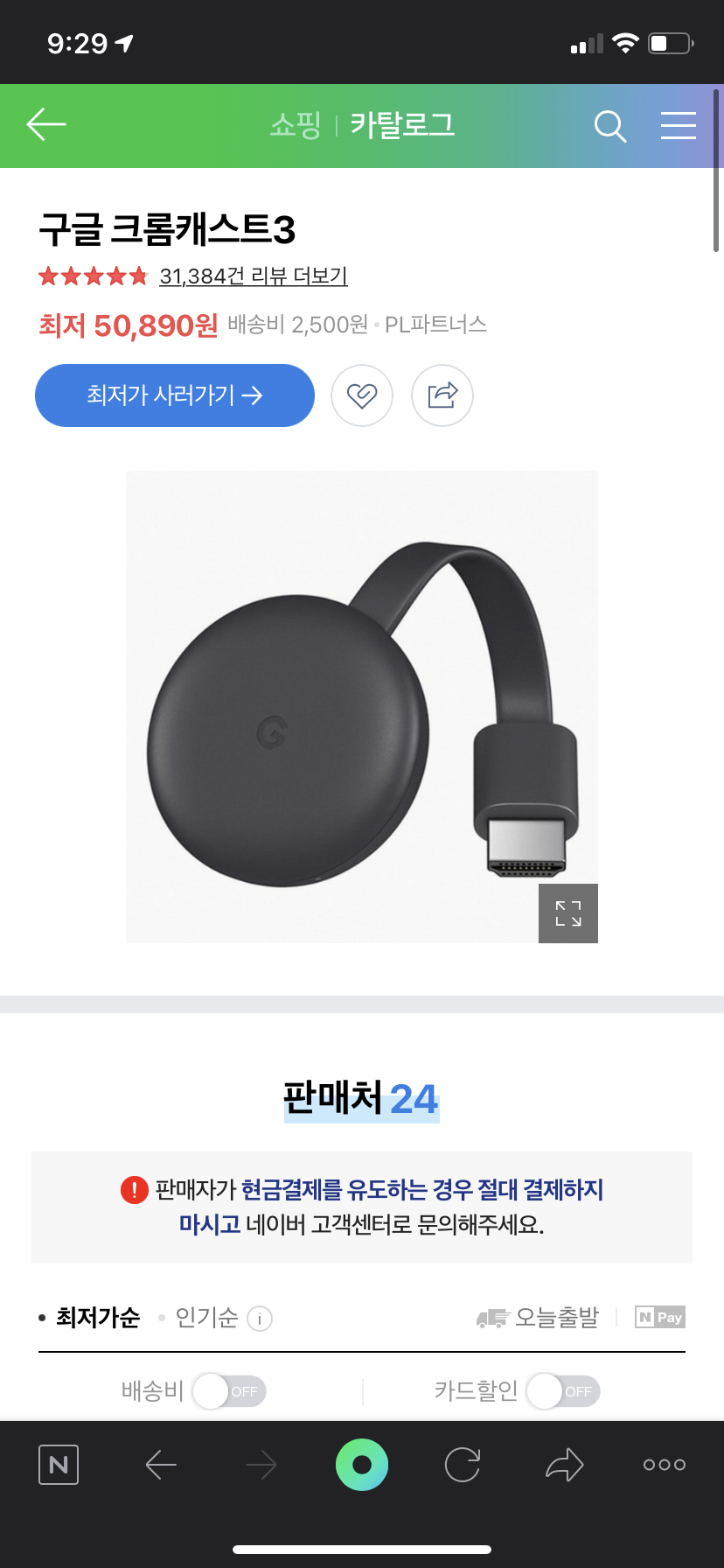Open Naver home via N icon
Screen dimensions: 724x1568
(x=59, y=1465)
